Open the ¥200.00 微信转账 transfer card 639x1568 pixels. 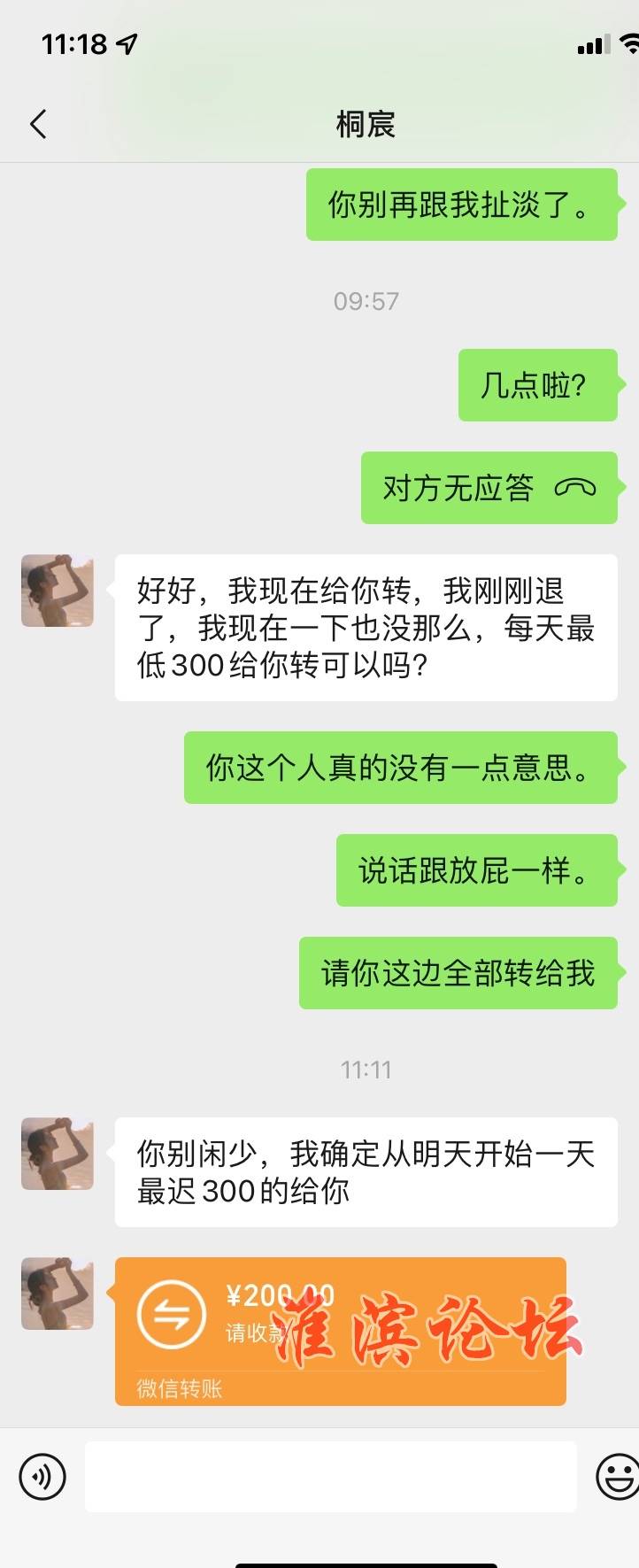pos(340,1330)
